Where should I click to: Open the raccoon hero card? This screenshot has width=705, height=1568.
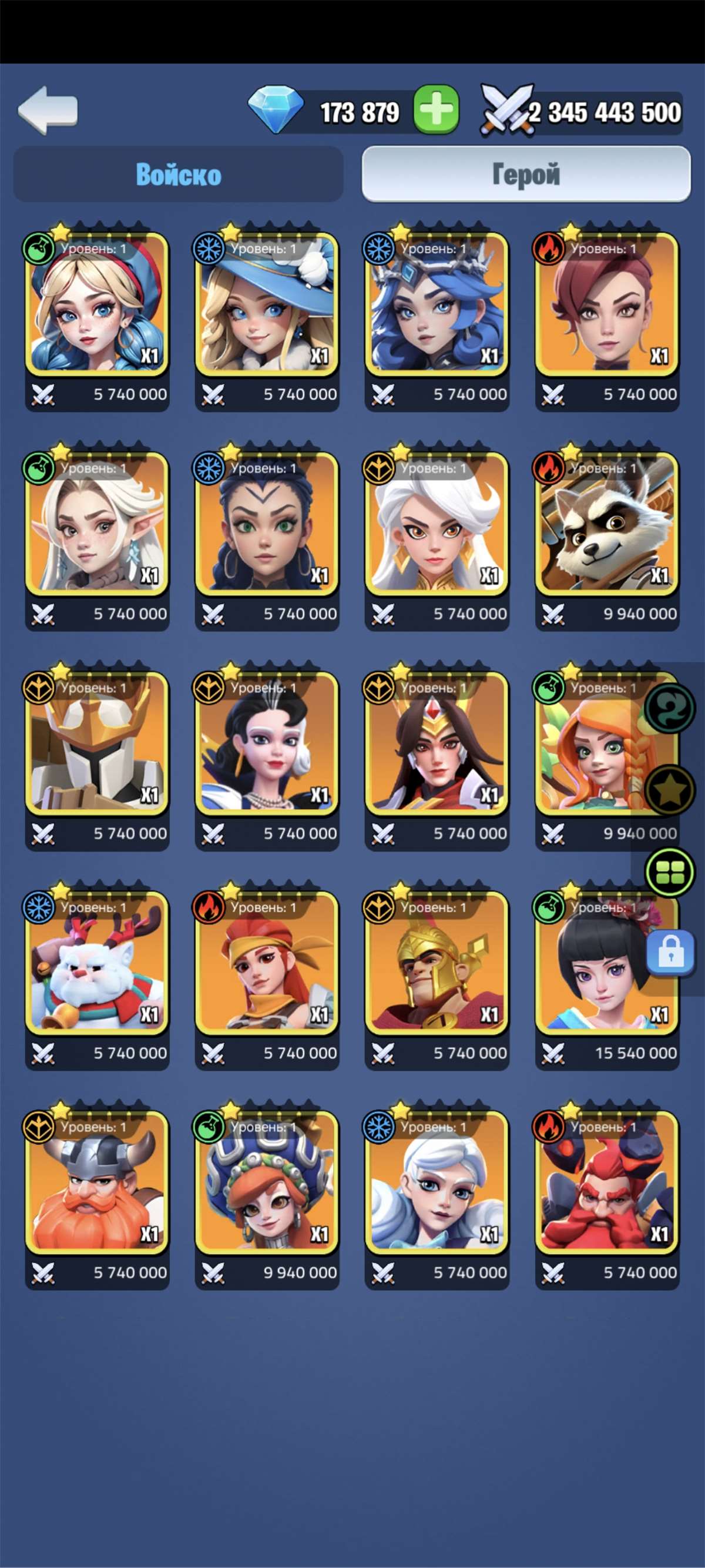[606, 525]
